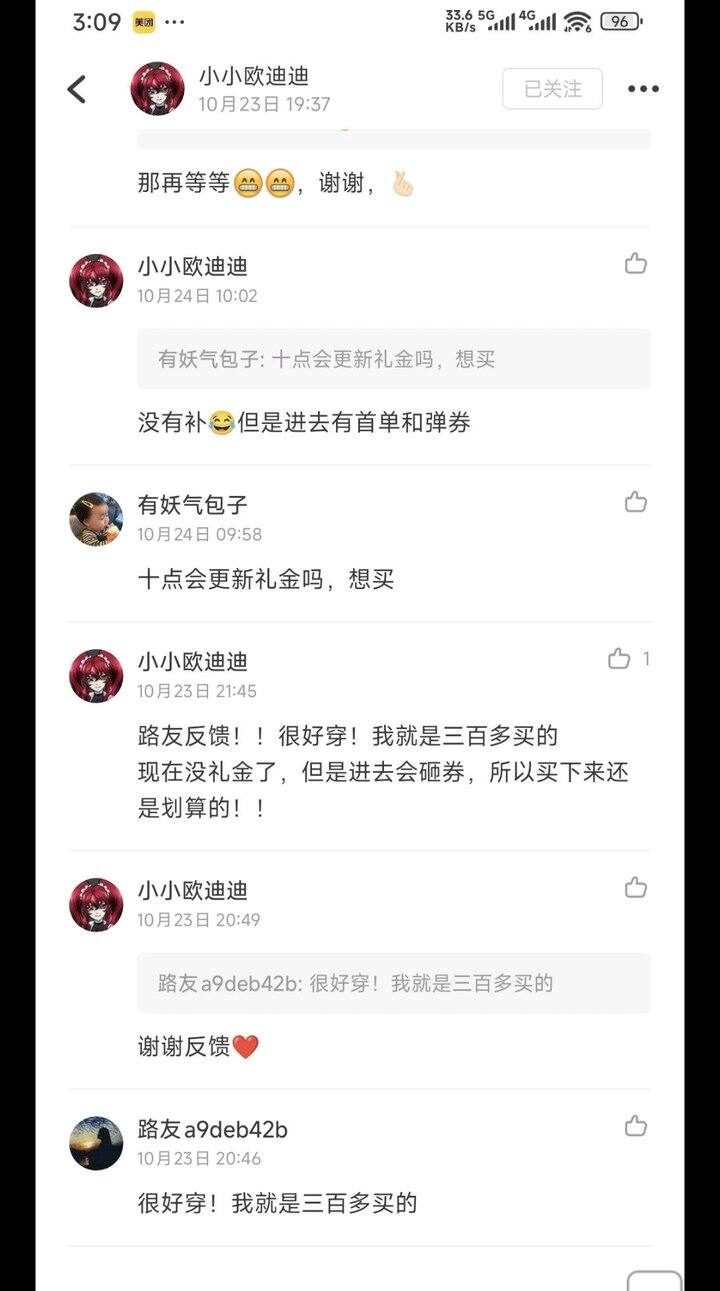
Task: Open the three-dot overflow menu
Action: 643,89
